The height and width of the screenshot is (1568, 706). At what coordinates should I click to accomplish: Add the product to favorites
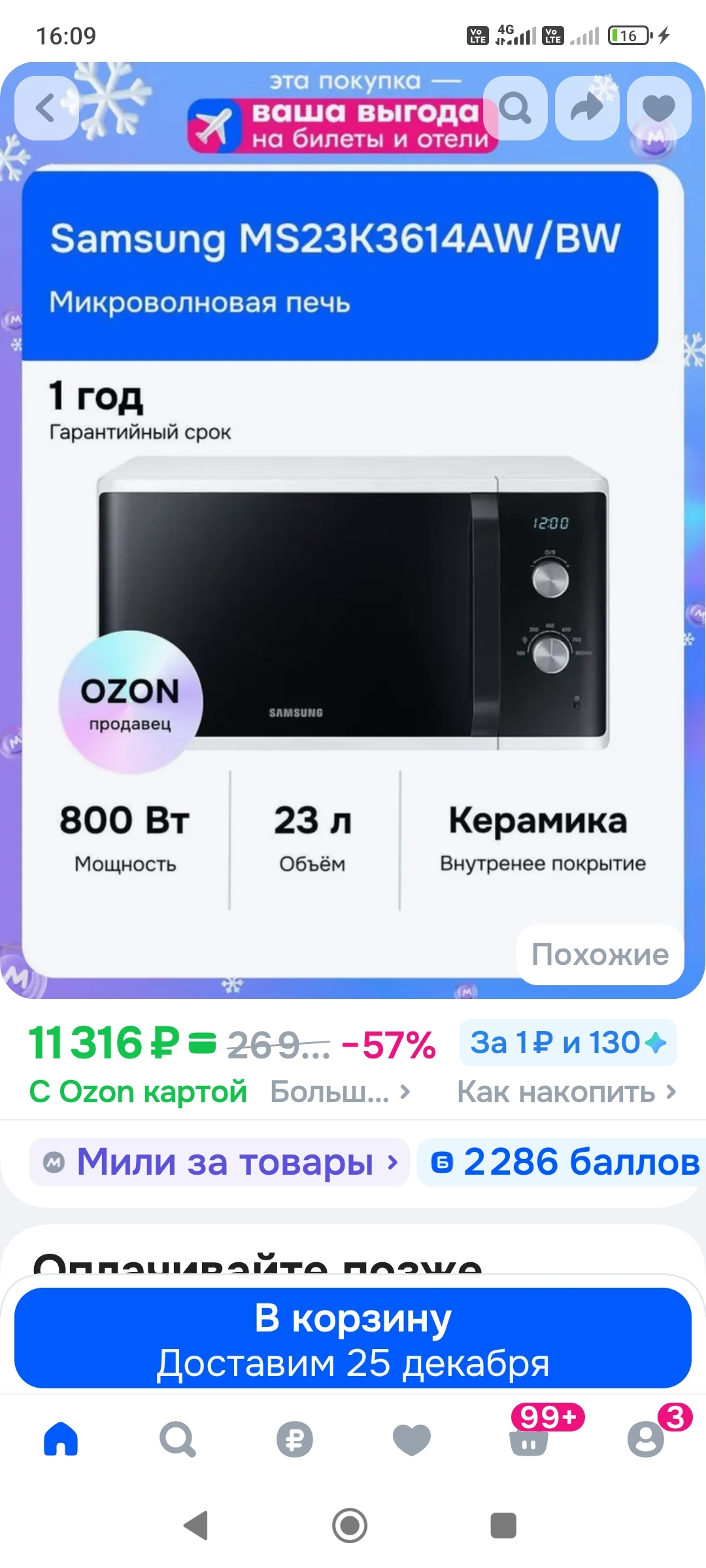tap(658, 108)
